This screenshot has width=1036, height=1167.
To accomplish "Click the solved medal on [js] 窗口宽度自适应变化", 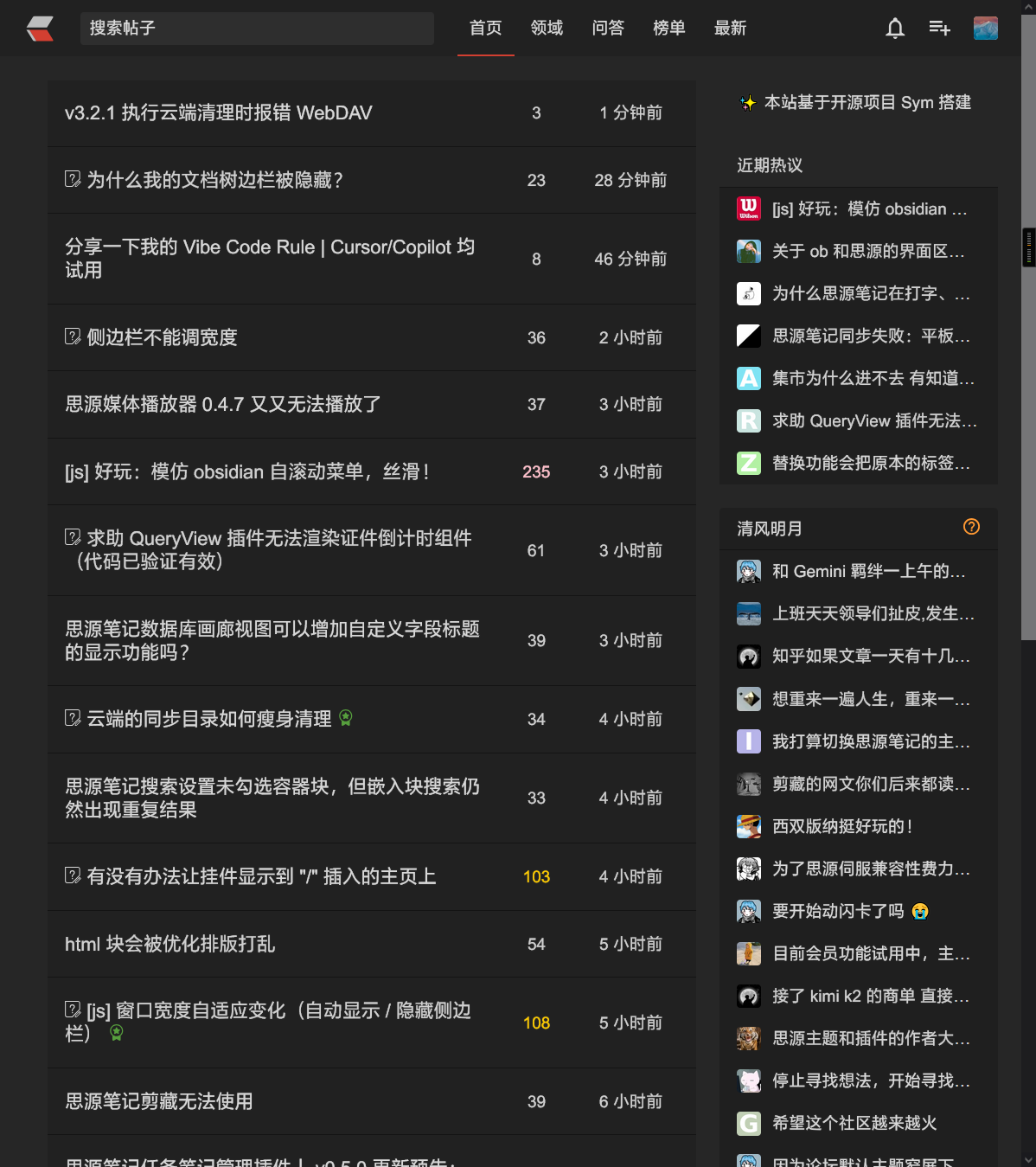I will coord(115,1034).
